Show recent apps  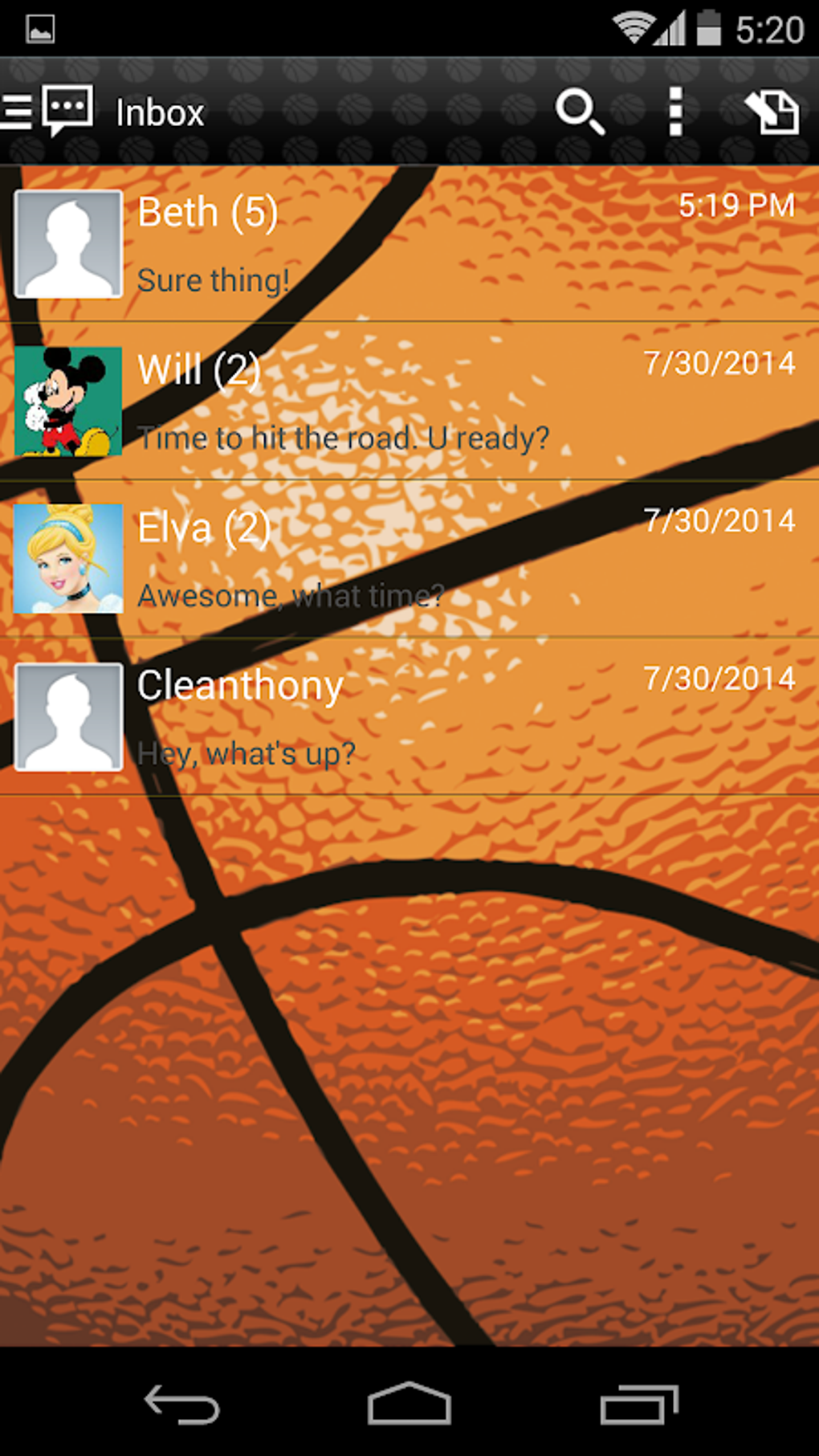639,1404
